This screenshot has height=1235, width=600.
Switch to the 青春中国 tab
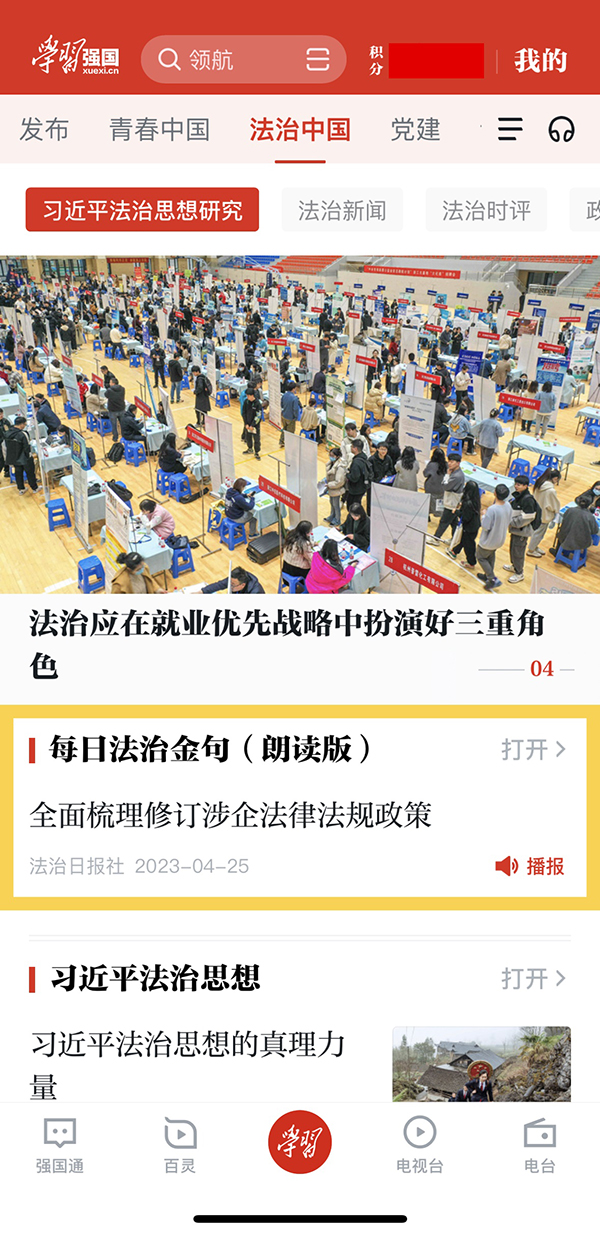160,129
